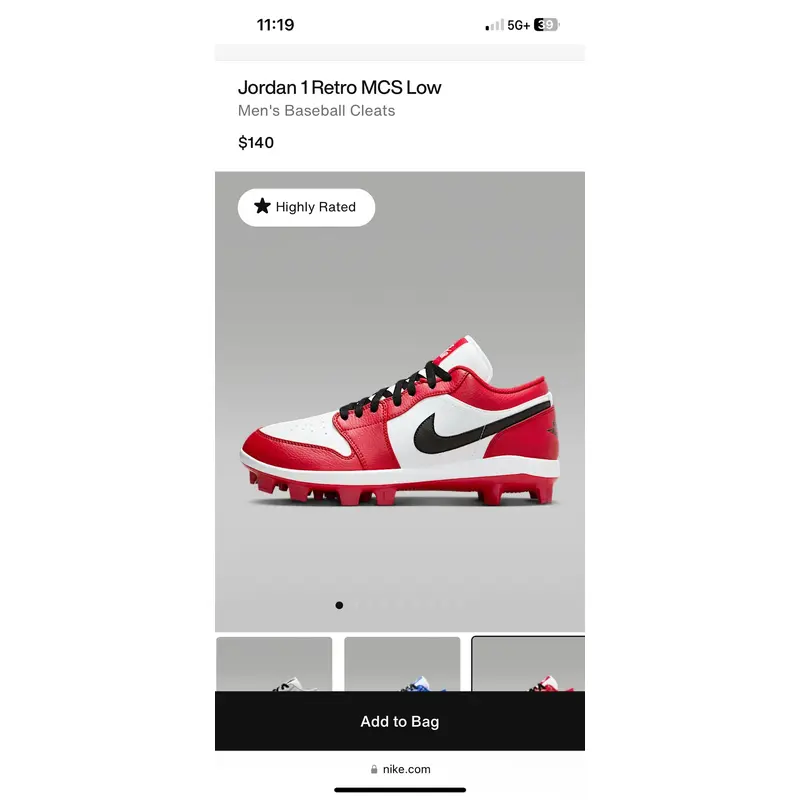This screenshot has width=800, height=800.
Task: Select the blue colorway thumbnail
Action: (x=402, y=665)
